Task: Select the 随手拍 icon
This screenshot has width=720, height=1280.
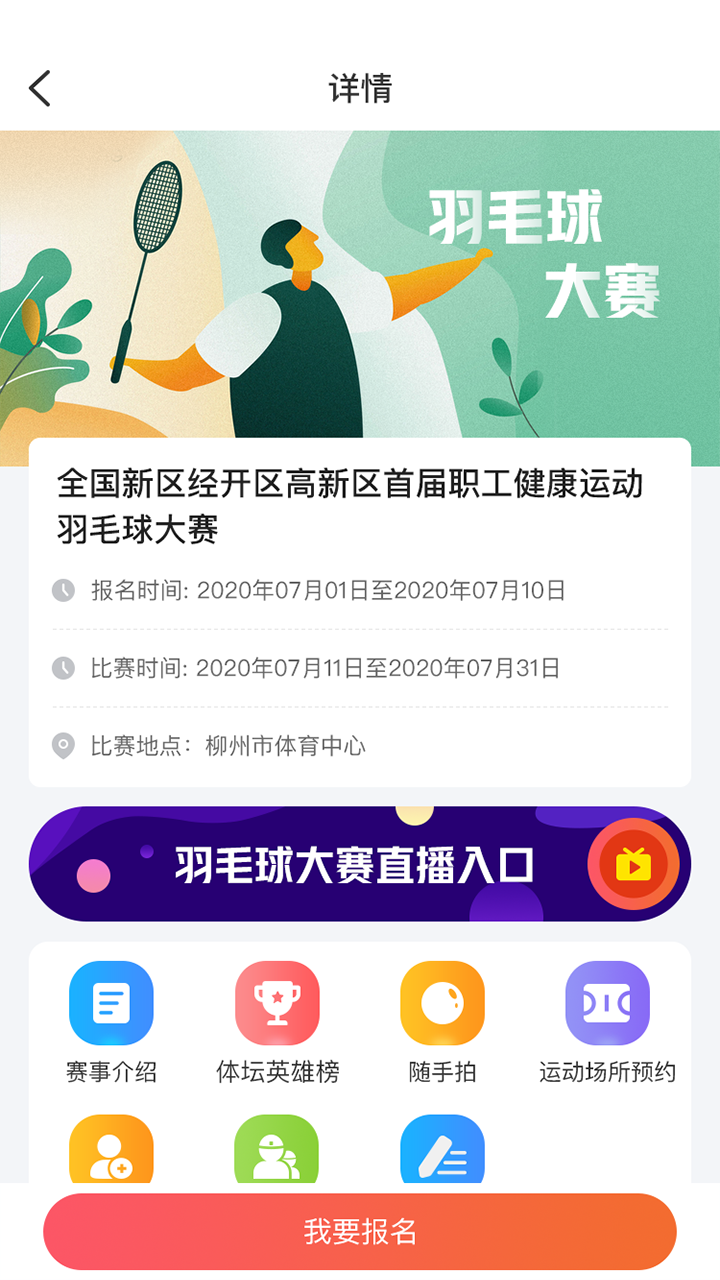Action: coord(442,1000)
